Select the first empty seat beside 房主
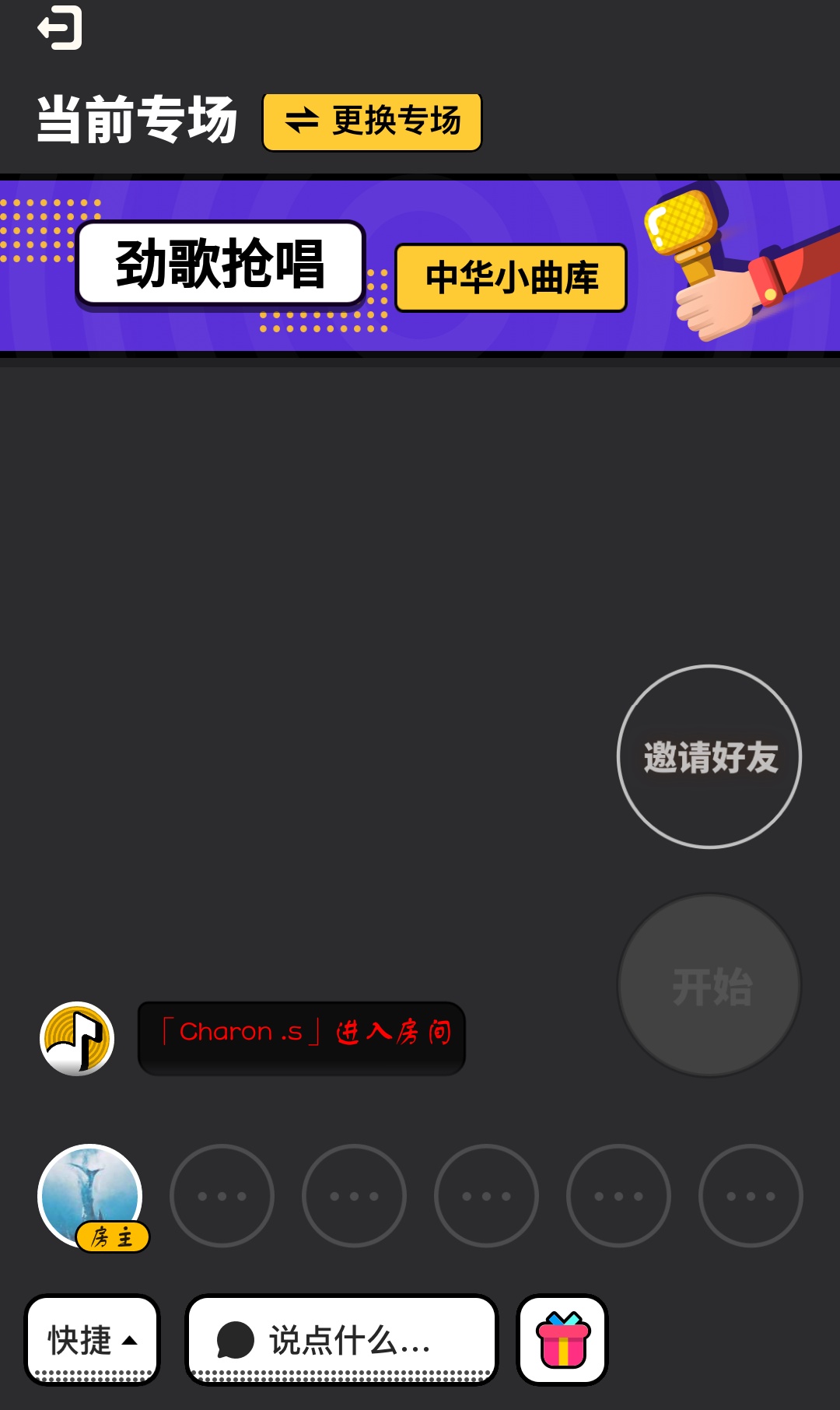The width and height of the screenshot is (840, 1410). click(x=222, y=1196)
